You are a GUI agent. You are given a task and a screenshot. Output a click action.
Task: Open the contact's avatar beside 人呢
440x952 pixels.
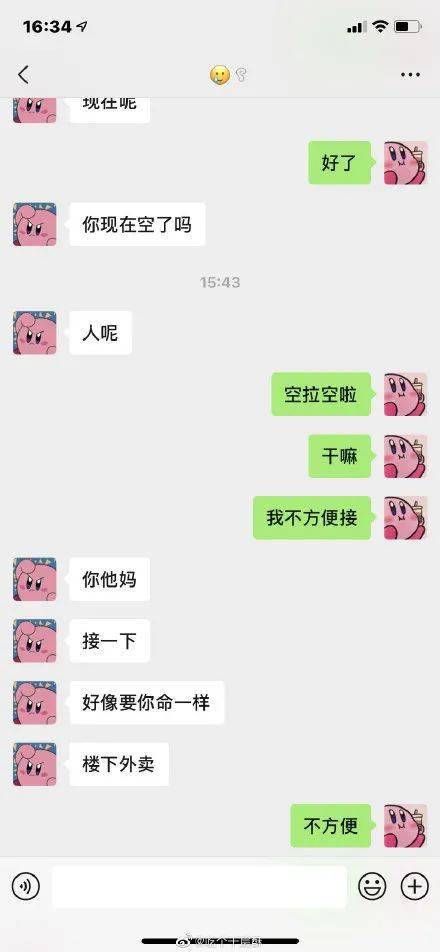(35, 333)
